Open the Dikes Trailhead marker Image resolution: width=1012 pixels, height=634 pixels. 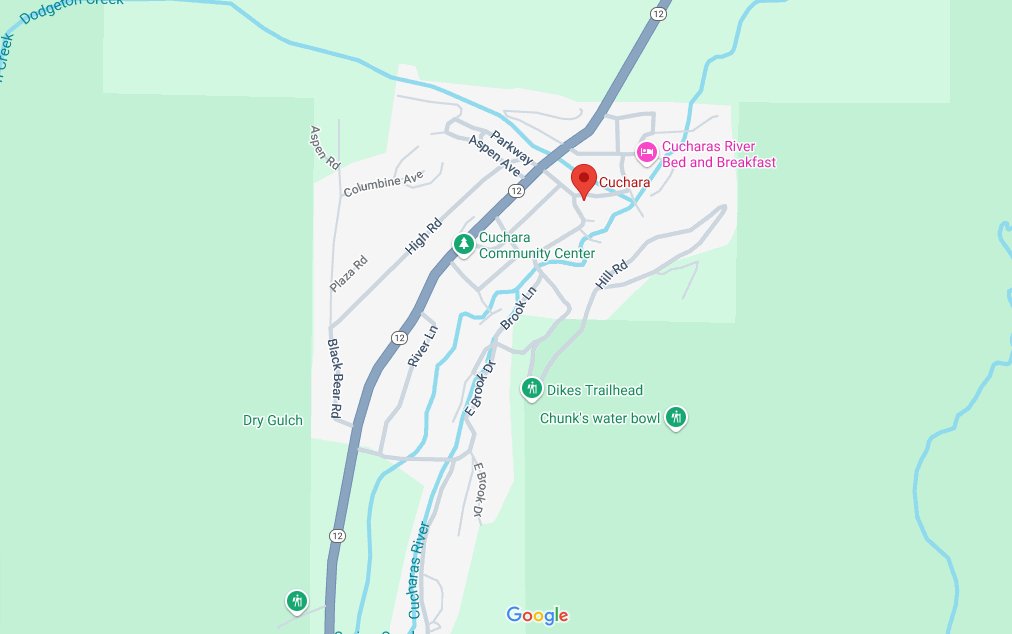tap(532, 388)
